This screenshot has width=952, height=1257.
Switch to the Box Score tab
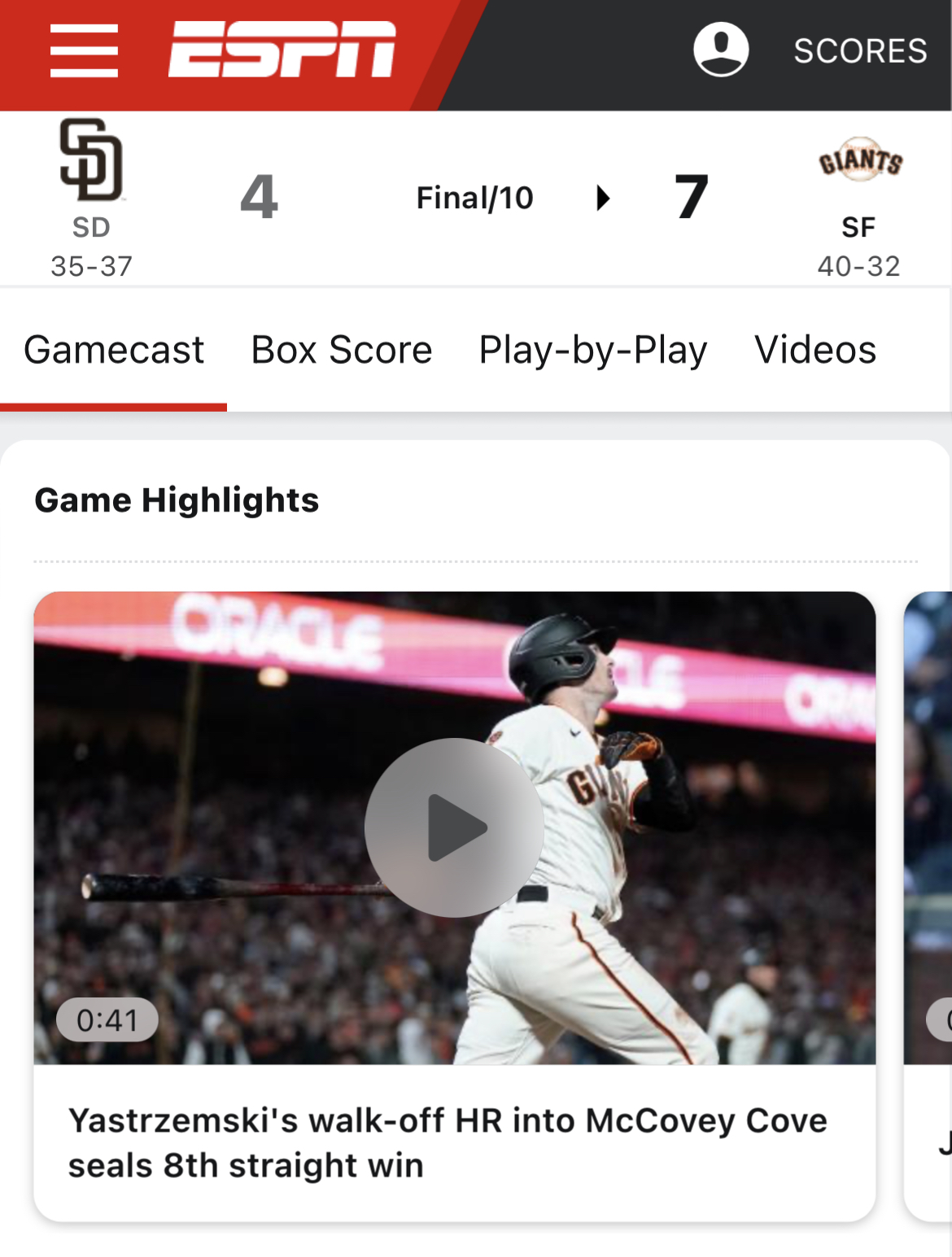coord(341,351)
